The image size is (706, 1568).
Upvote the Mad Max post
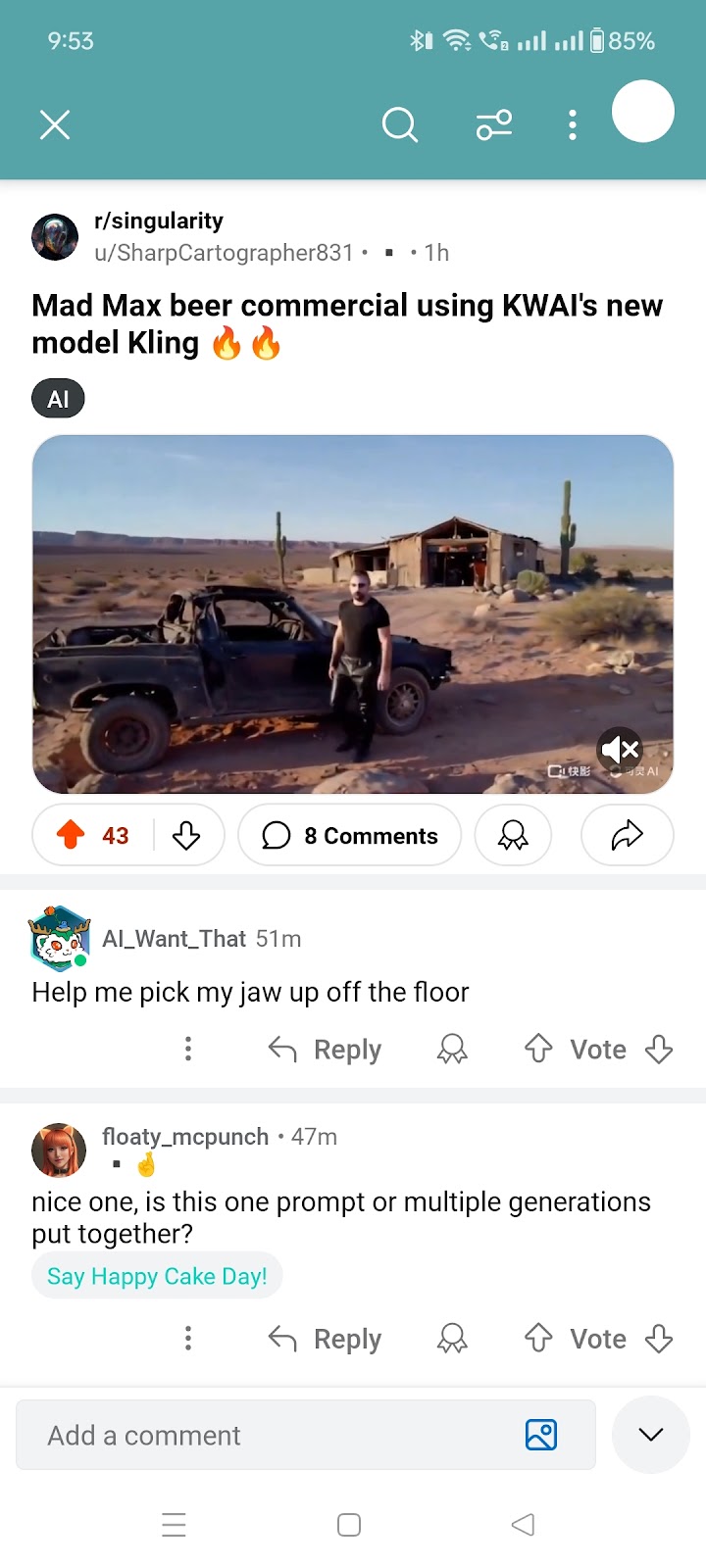(x=72, y=835)
